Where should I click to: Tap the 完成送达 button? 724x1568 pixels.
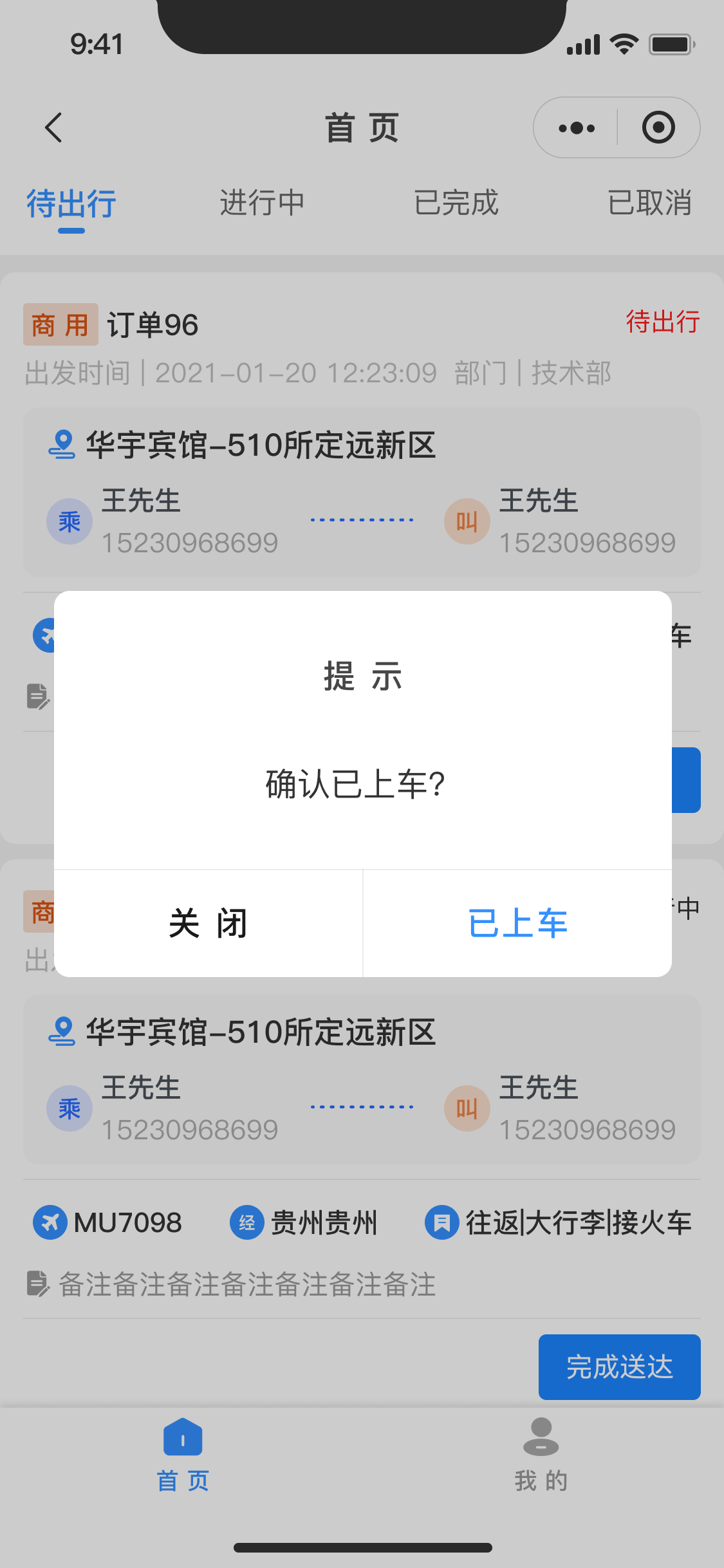(619, 1367)
